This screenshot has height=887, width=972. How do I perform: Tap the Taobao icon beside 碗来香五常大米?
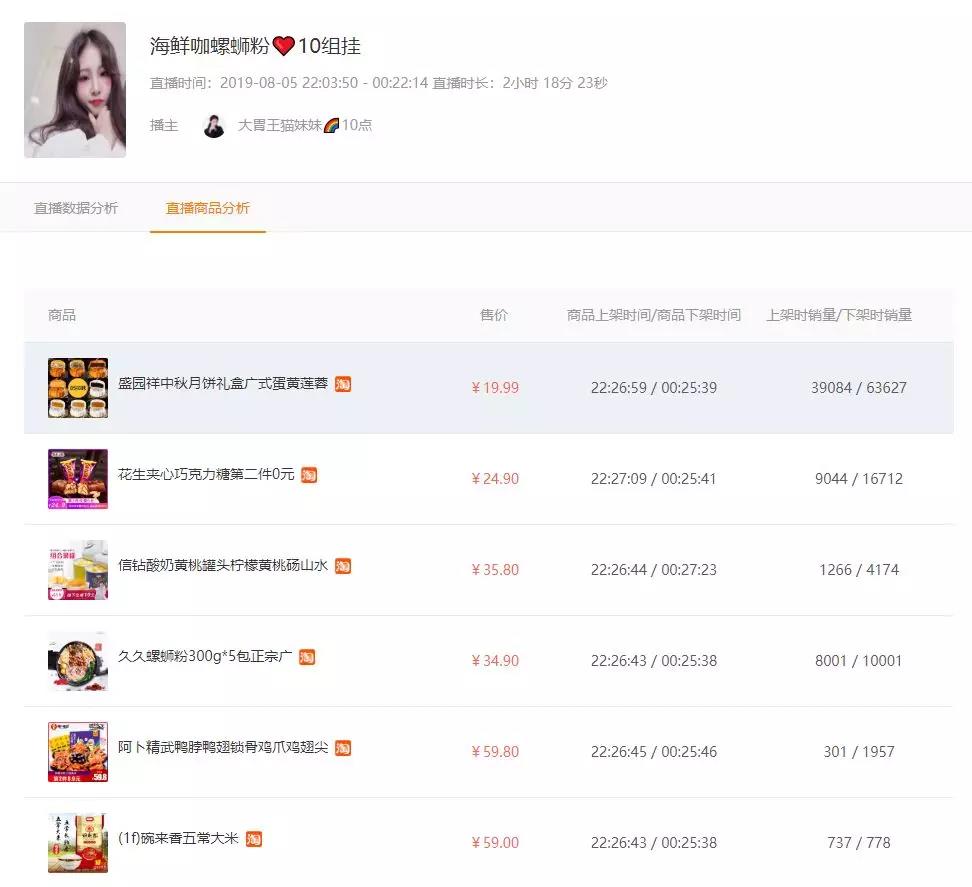point(254,839)
